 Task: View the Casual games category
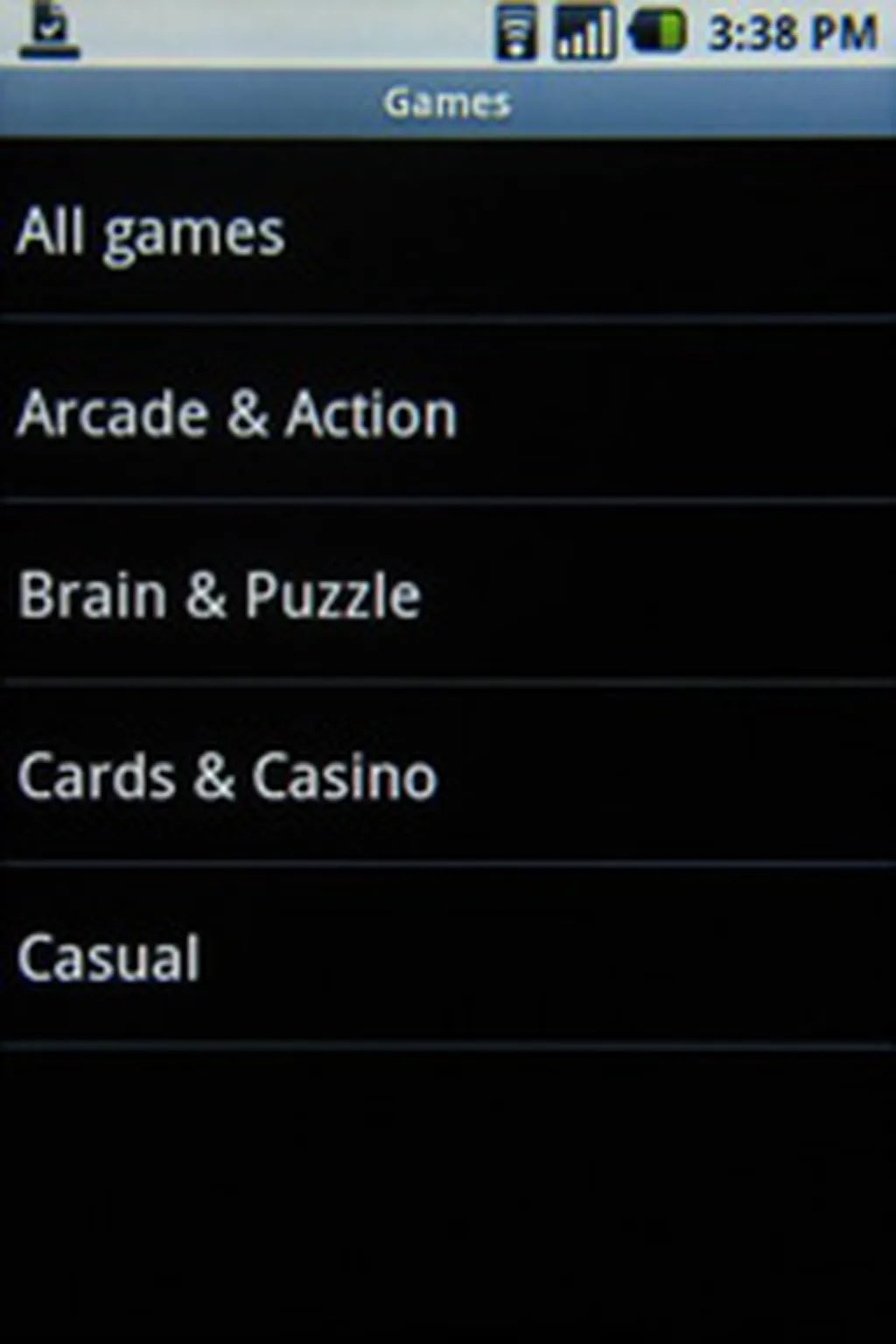tap(109, 957)
